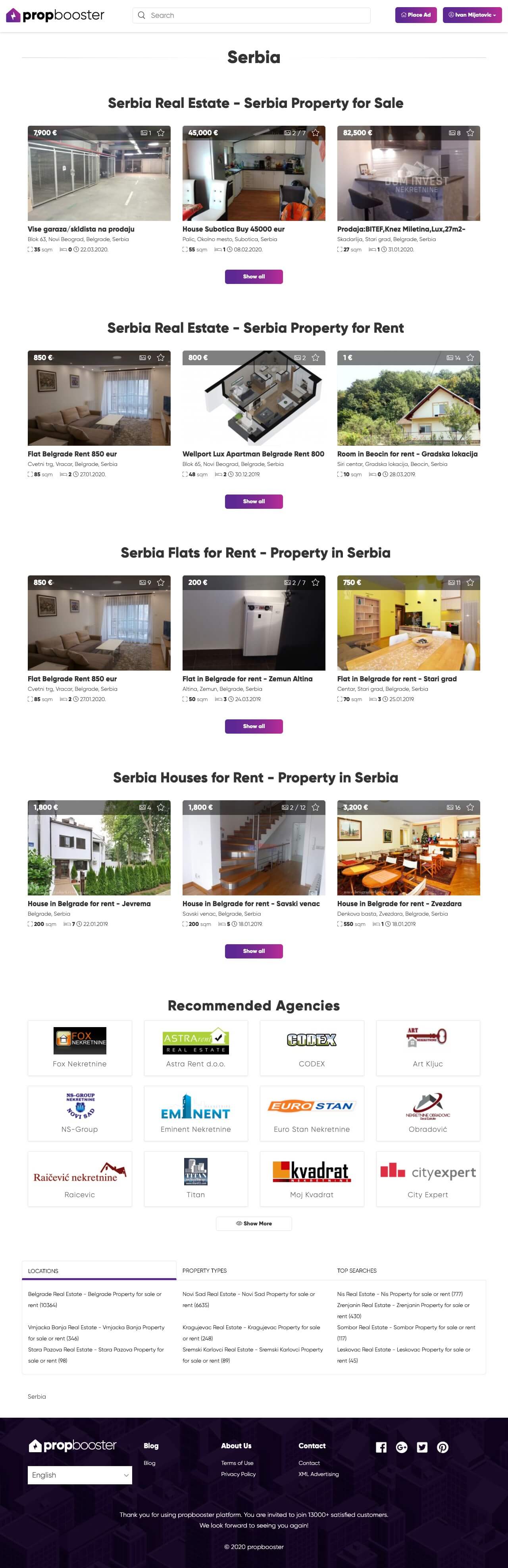Image resolution: width=508 pixels, height=1568 pixels.
Task: Open Belgrade Real Estate property link
Action: point(94,1294)
